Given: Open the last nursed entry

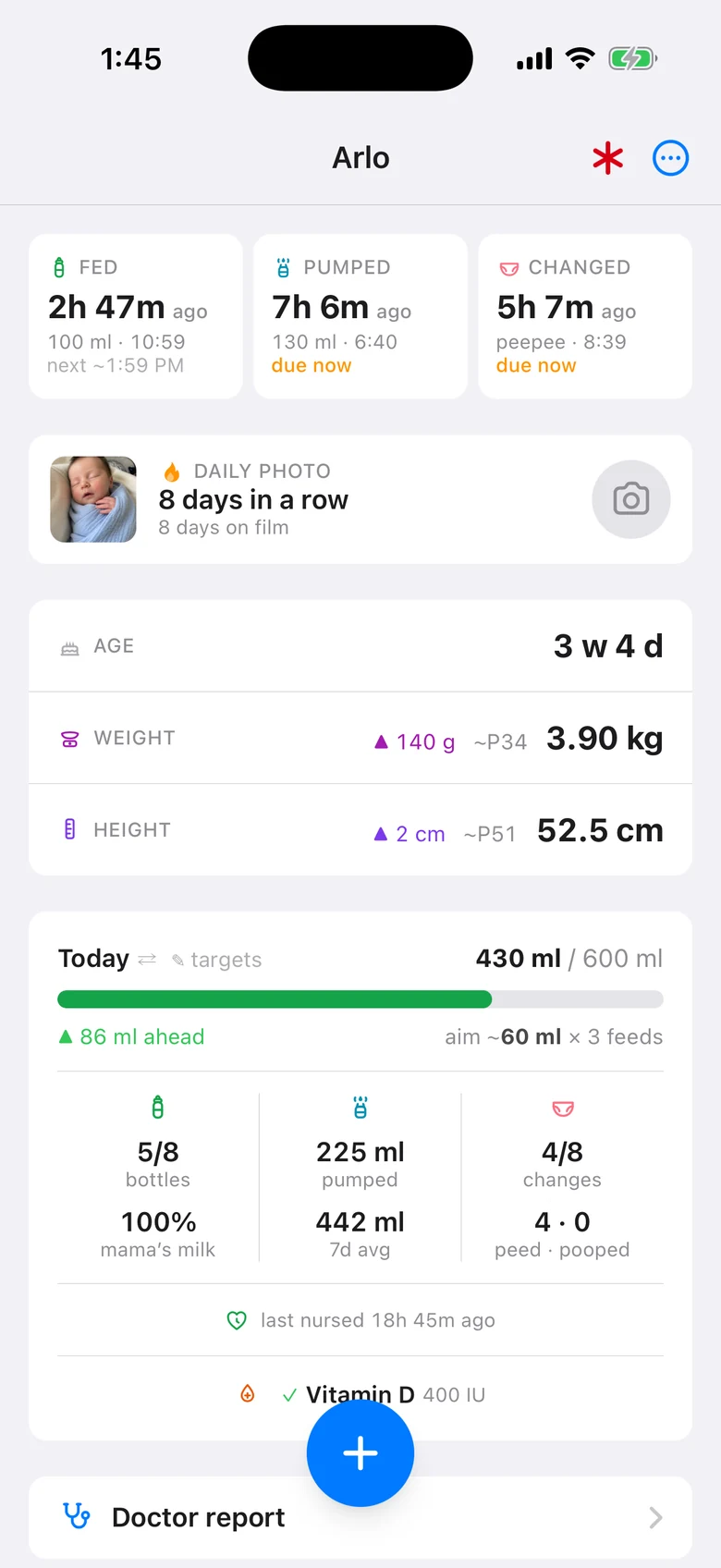Looking at the screenshot, I should (x=360, y=1320).
